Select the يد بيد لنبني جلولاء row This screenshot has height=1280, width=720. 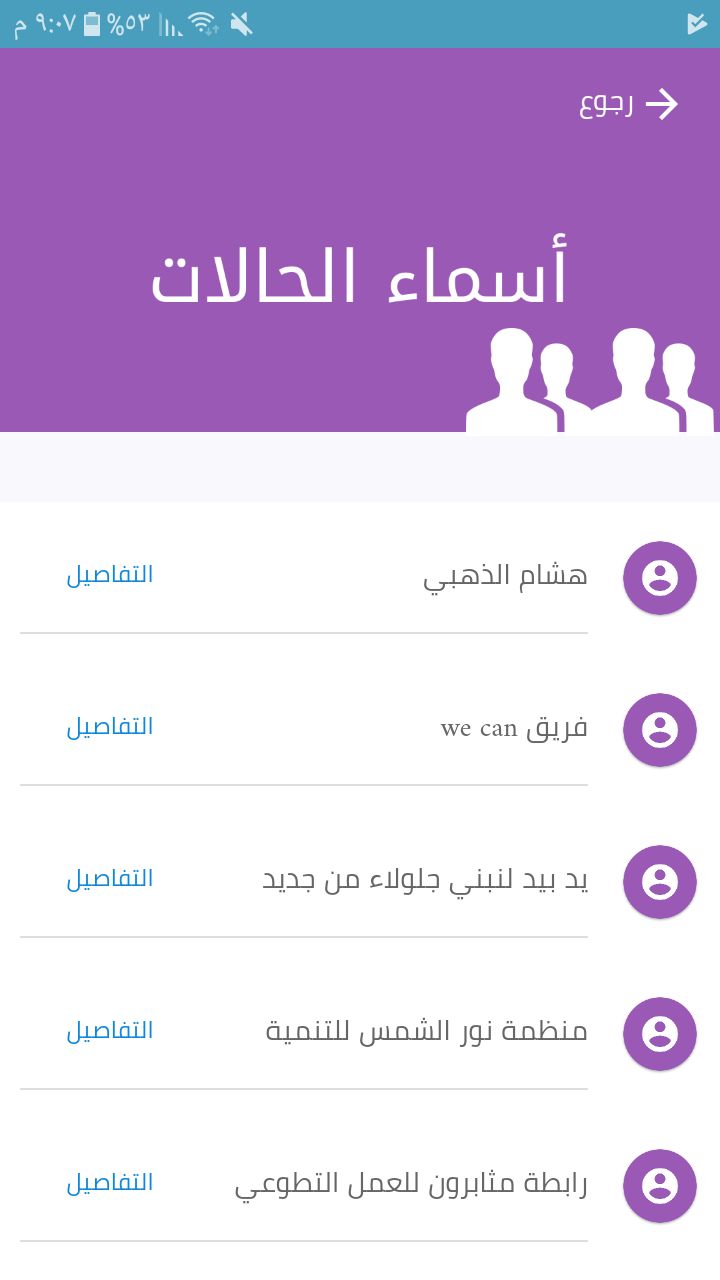pyautogui.click(x=425, y=881)
